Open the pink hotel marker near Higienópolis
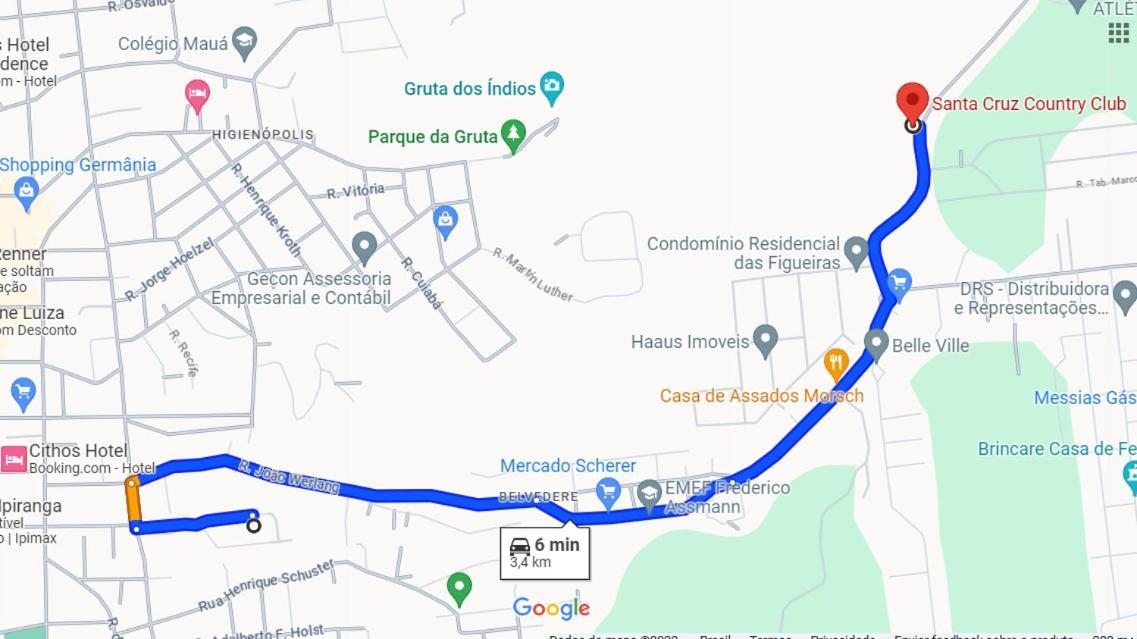 click(x=198, y=95)
